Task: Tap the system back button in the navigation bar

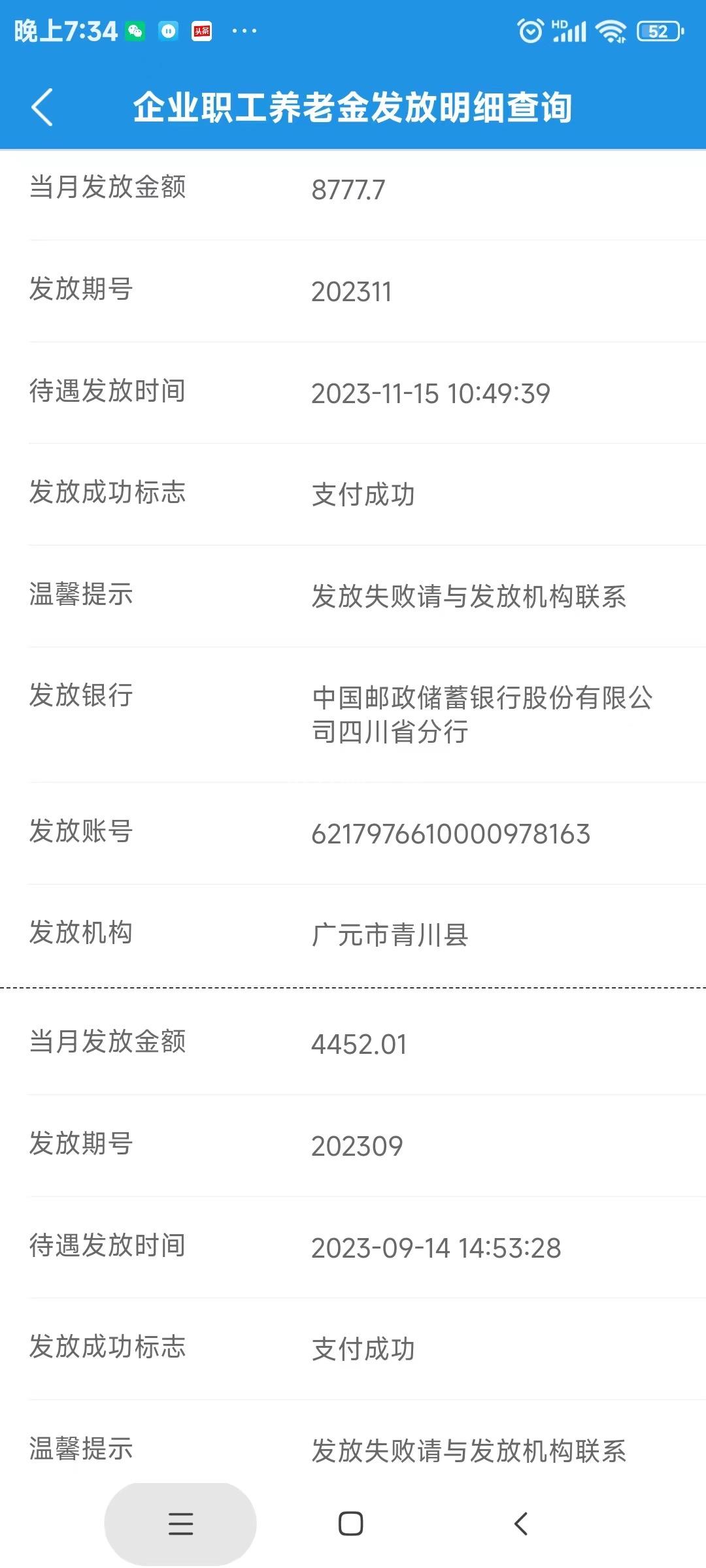Action: [x=520, y=1524]
